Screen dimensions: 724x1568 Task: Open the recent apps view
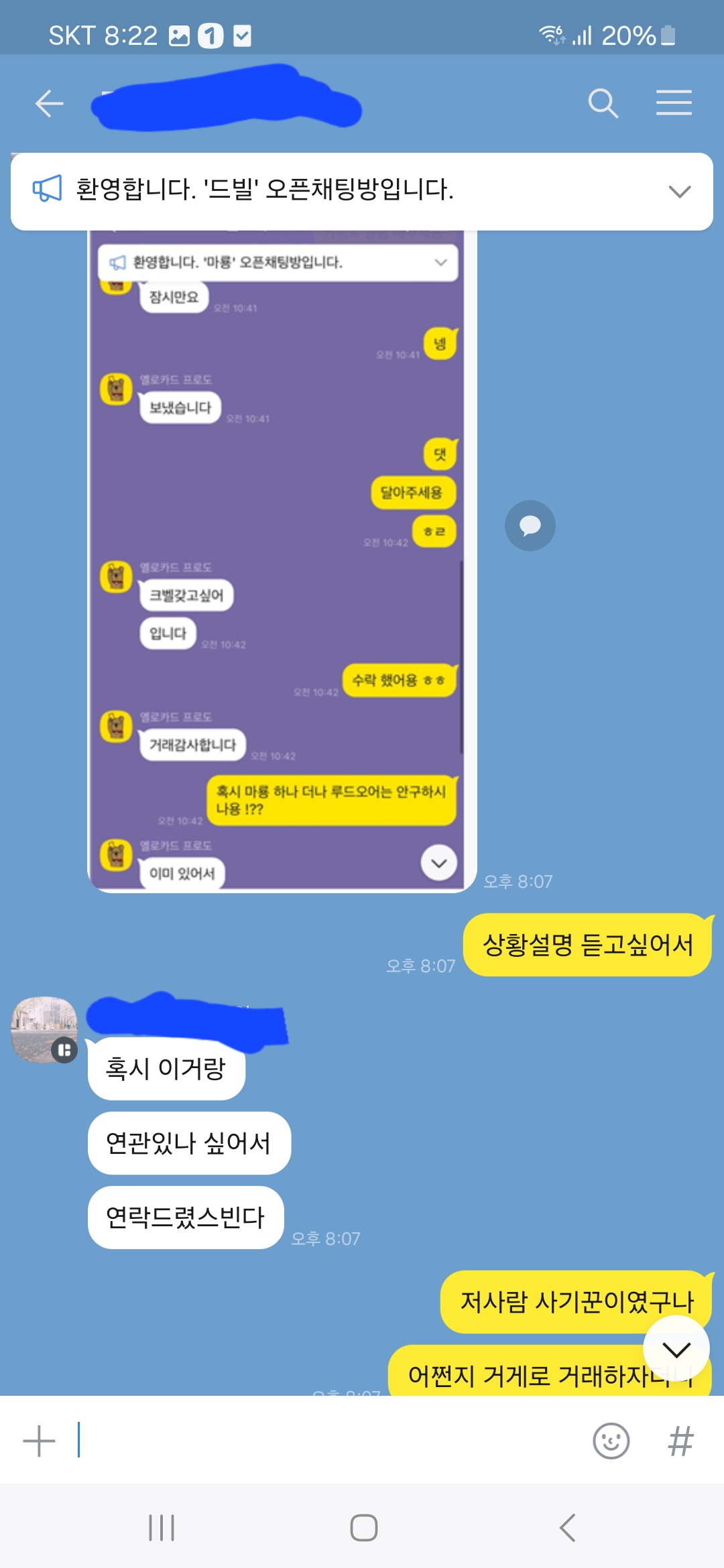coord(162,1528)
